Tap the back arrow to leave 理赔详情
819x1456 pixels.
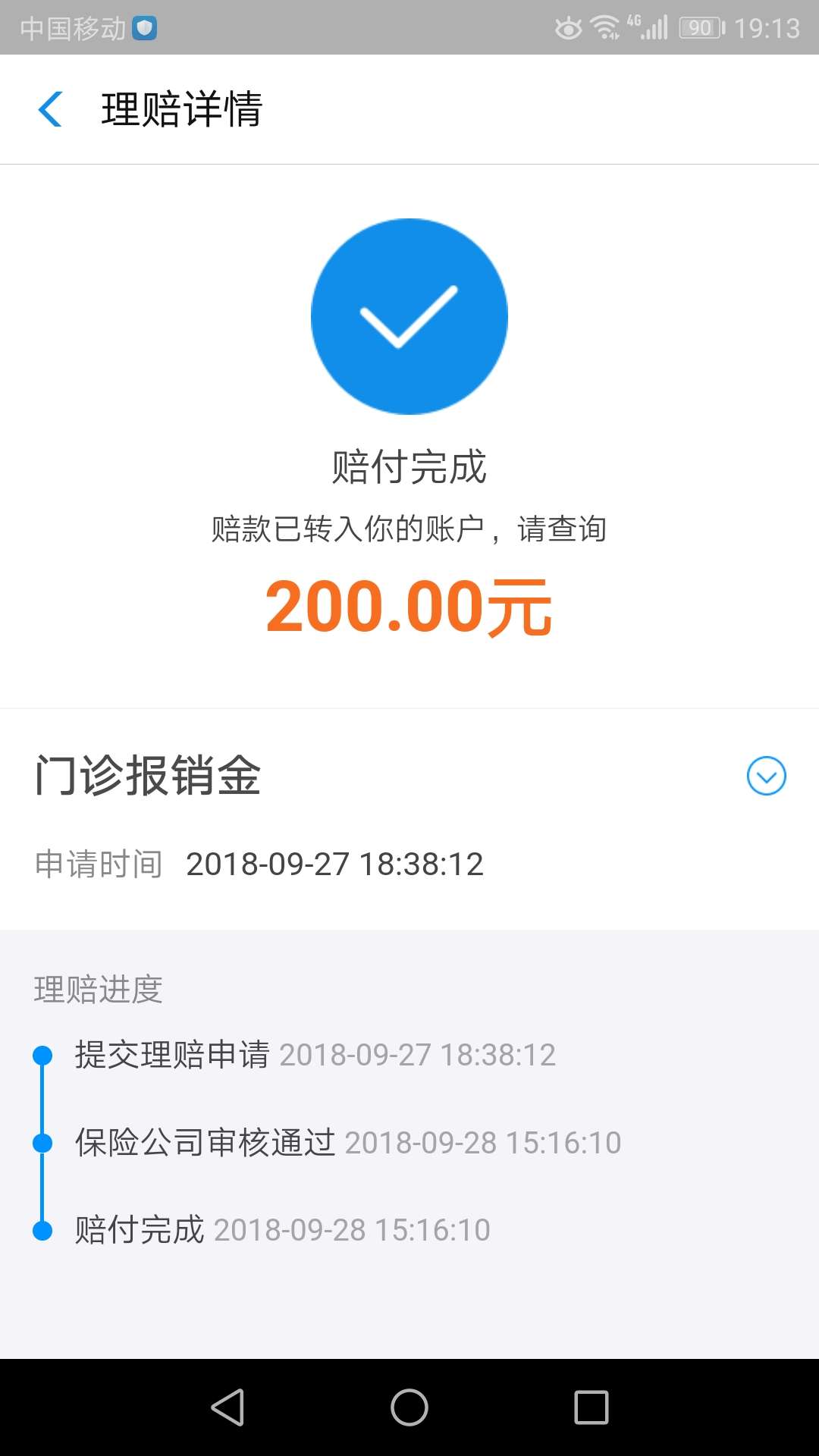click(x=50, y=110)
